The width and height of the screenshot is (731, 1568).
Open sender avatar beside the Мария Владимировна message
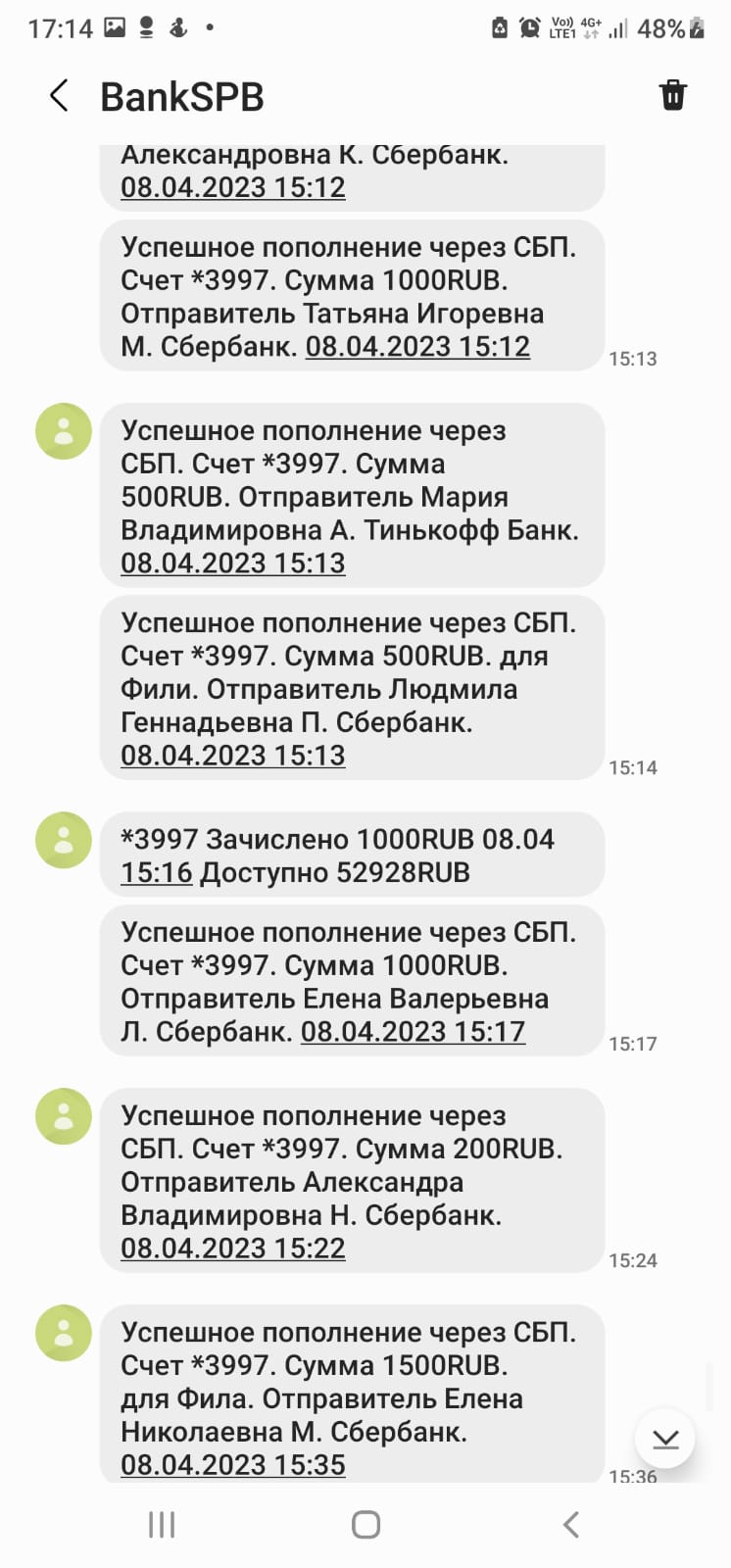coord(64,431)
